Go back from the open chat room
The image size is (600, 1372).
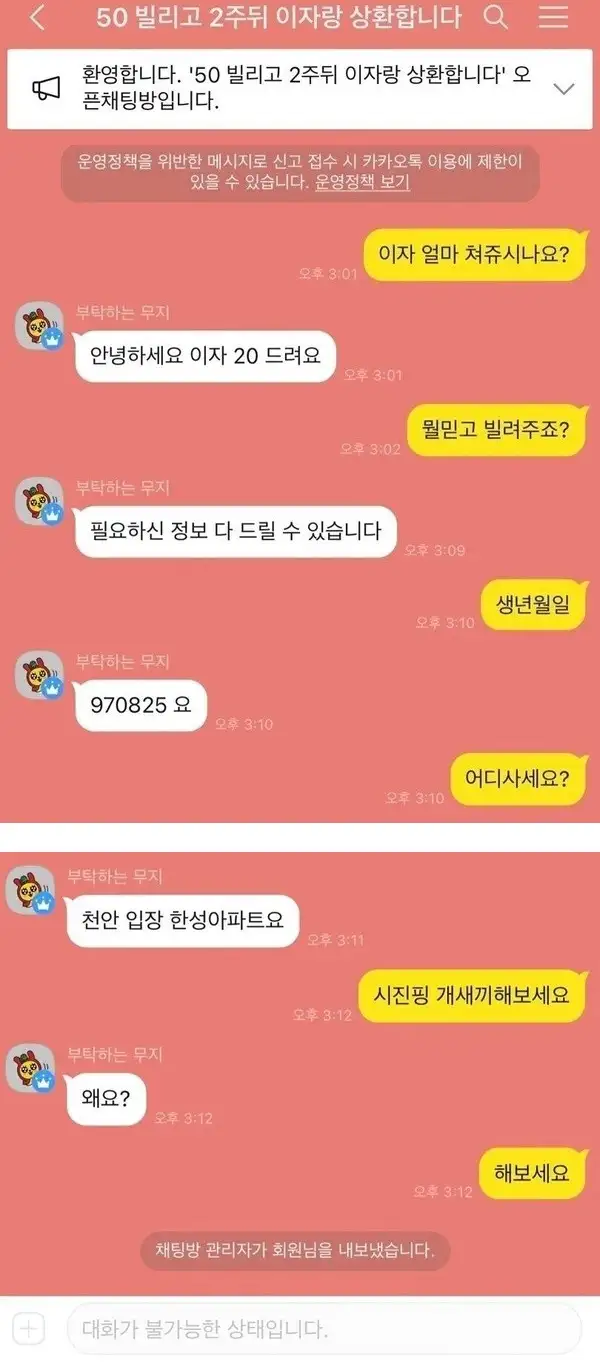[x=37, y=18]
